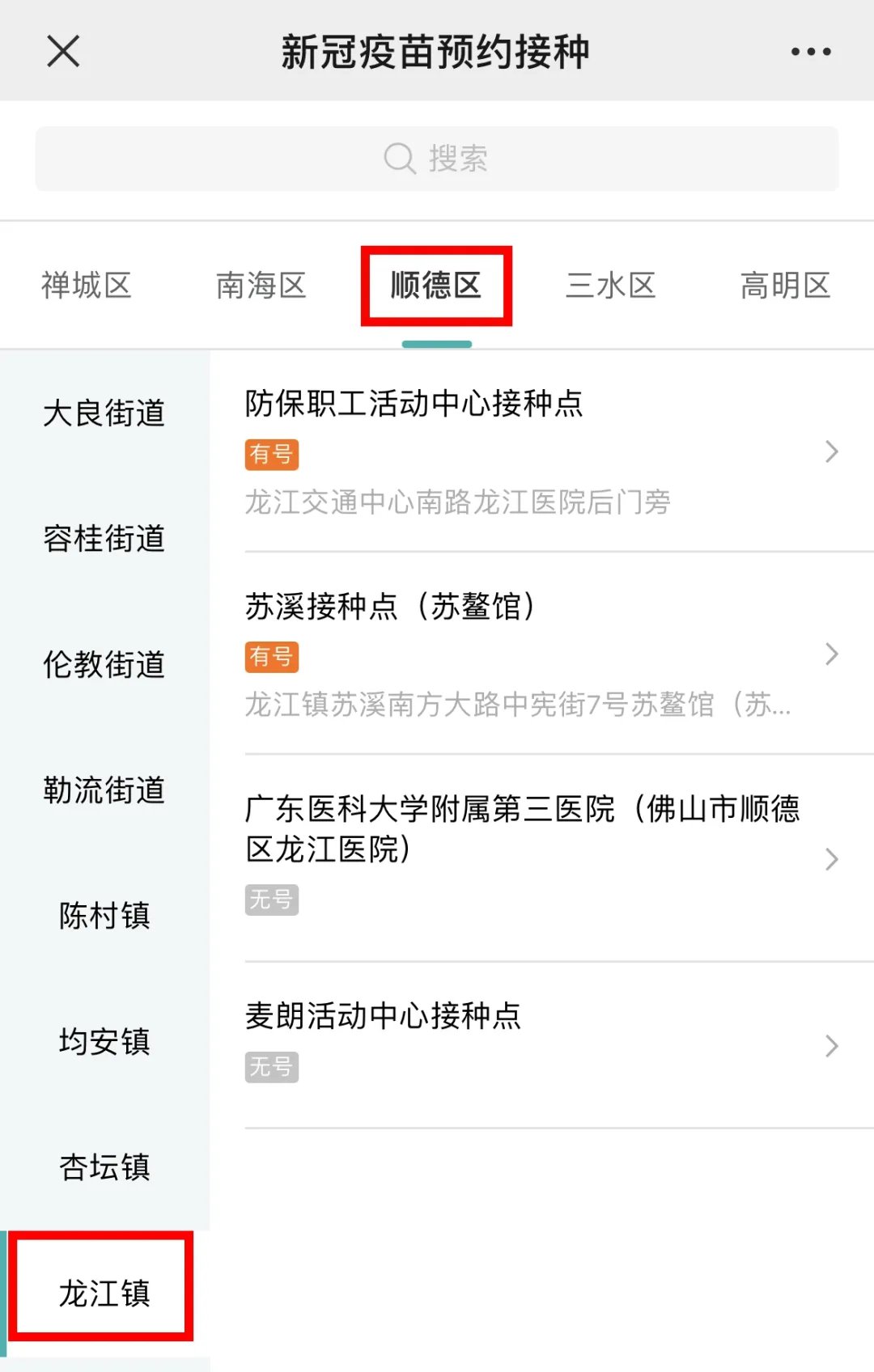The image size is (874, 1372).
Task: Close the vaccine appointment page
Action: [x=63, y=52]
